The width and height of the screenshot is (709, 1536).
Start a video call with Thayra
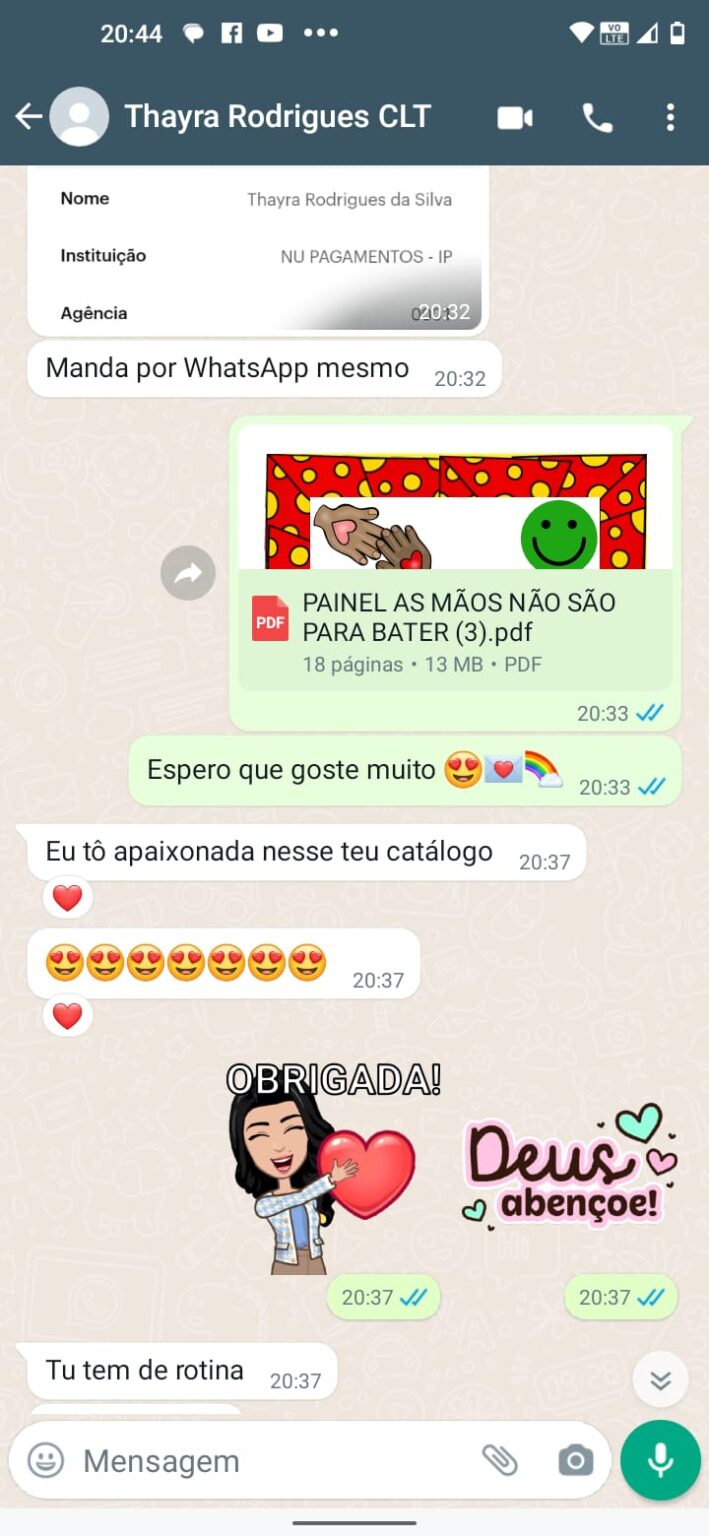coord(515,118)
